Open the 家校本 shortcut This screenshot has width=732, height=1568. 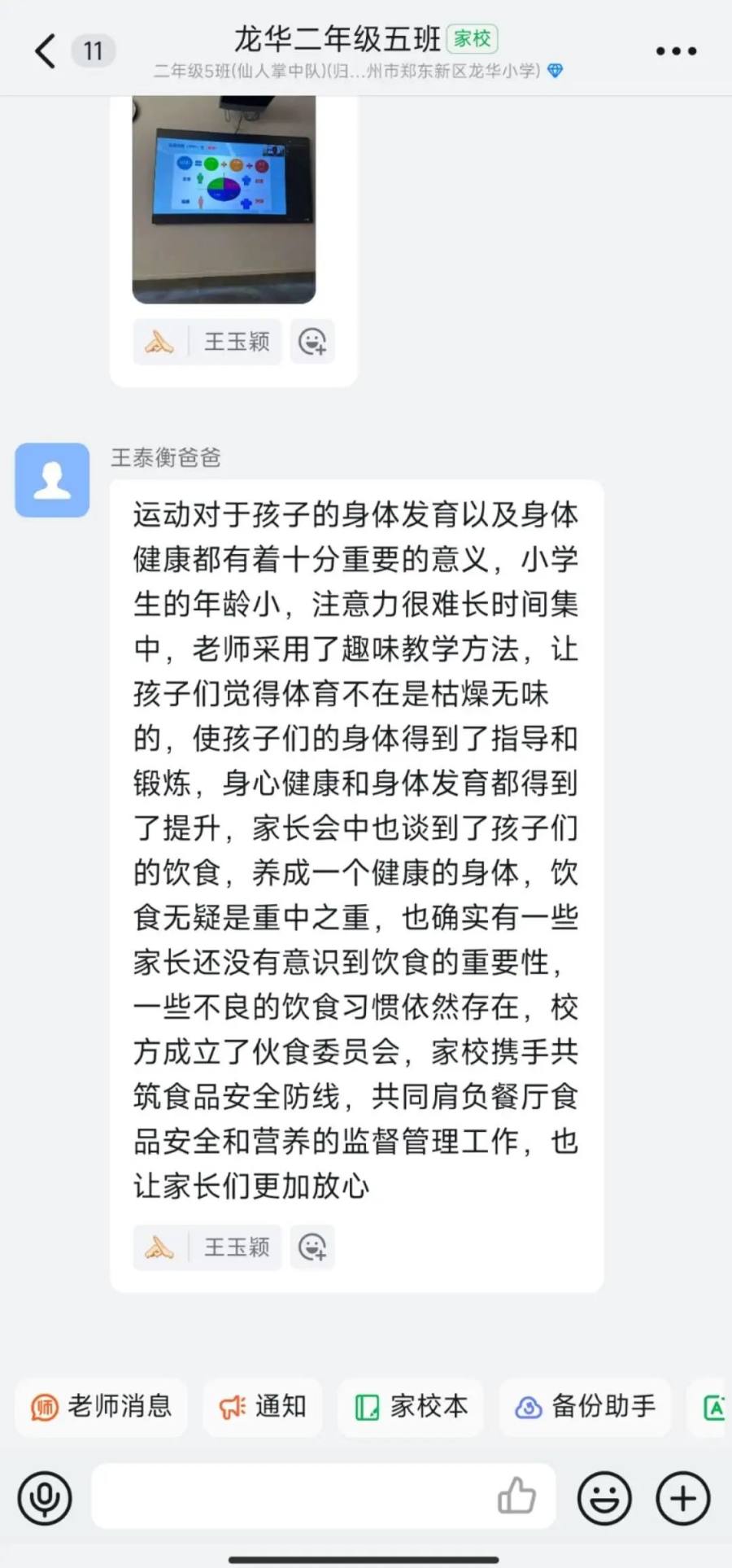(411, 1407)
